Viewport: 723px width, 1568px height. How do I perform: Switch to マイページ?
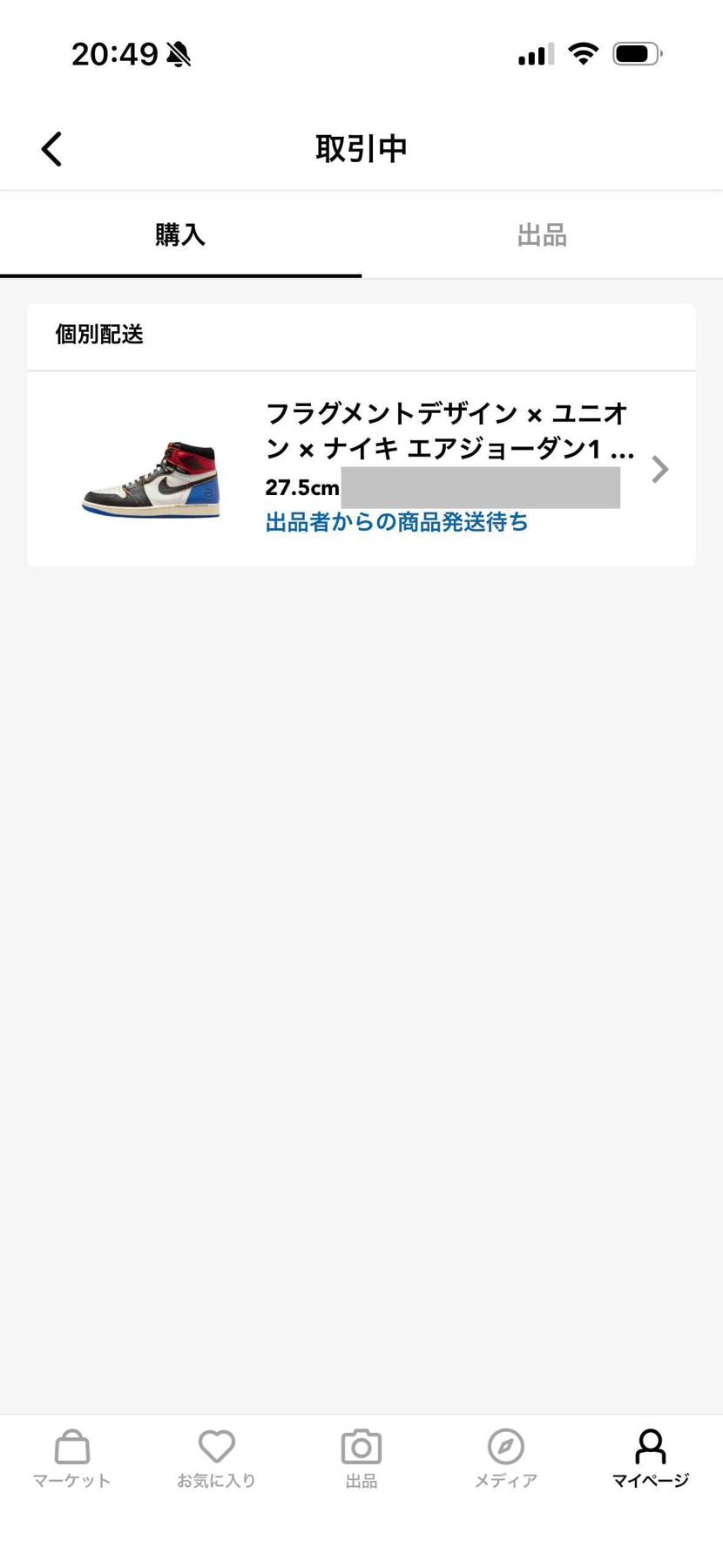(x=650, y=1458)
